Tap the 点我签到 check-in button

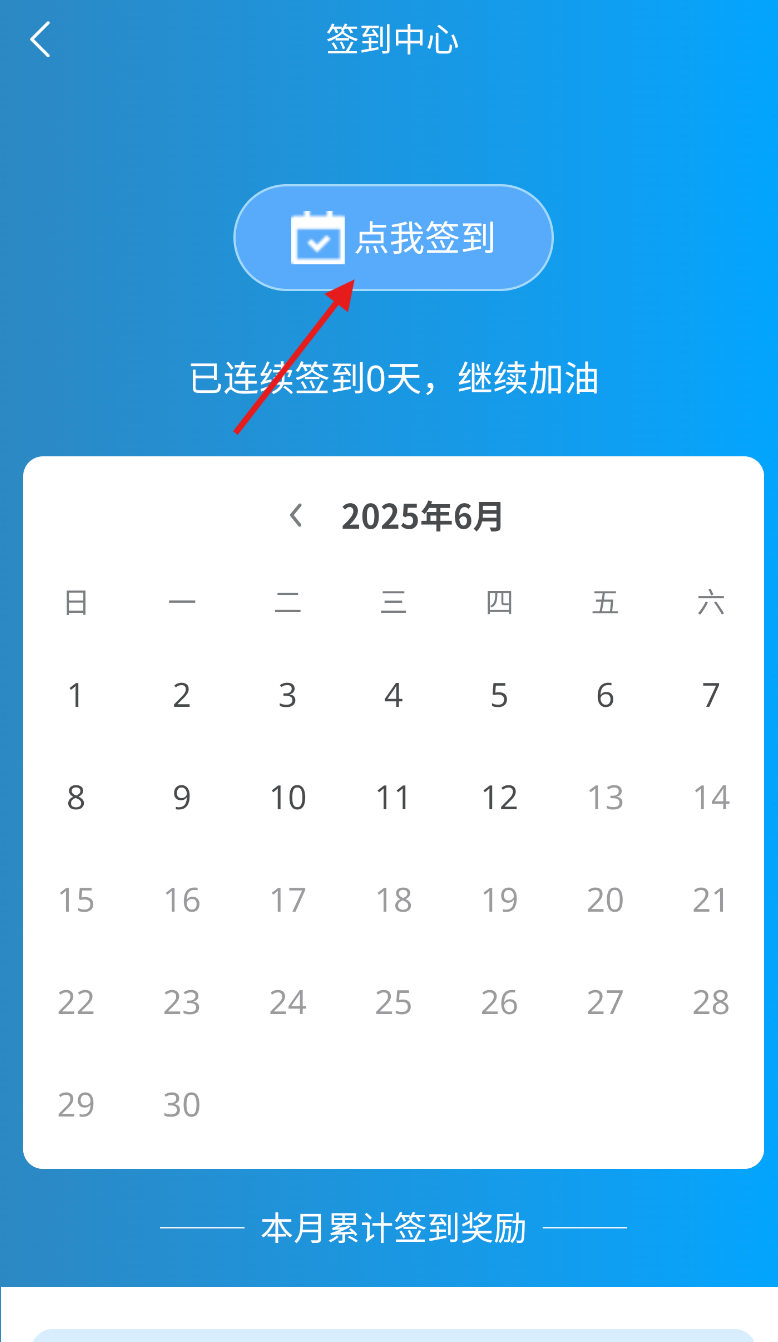[x=393, y=238]
